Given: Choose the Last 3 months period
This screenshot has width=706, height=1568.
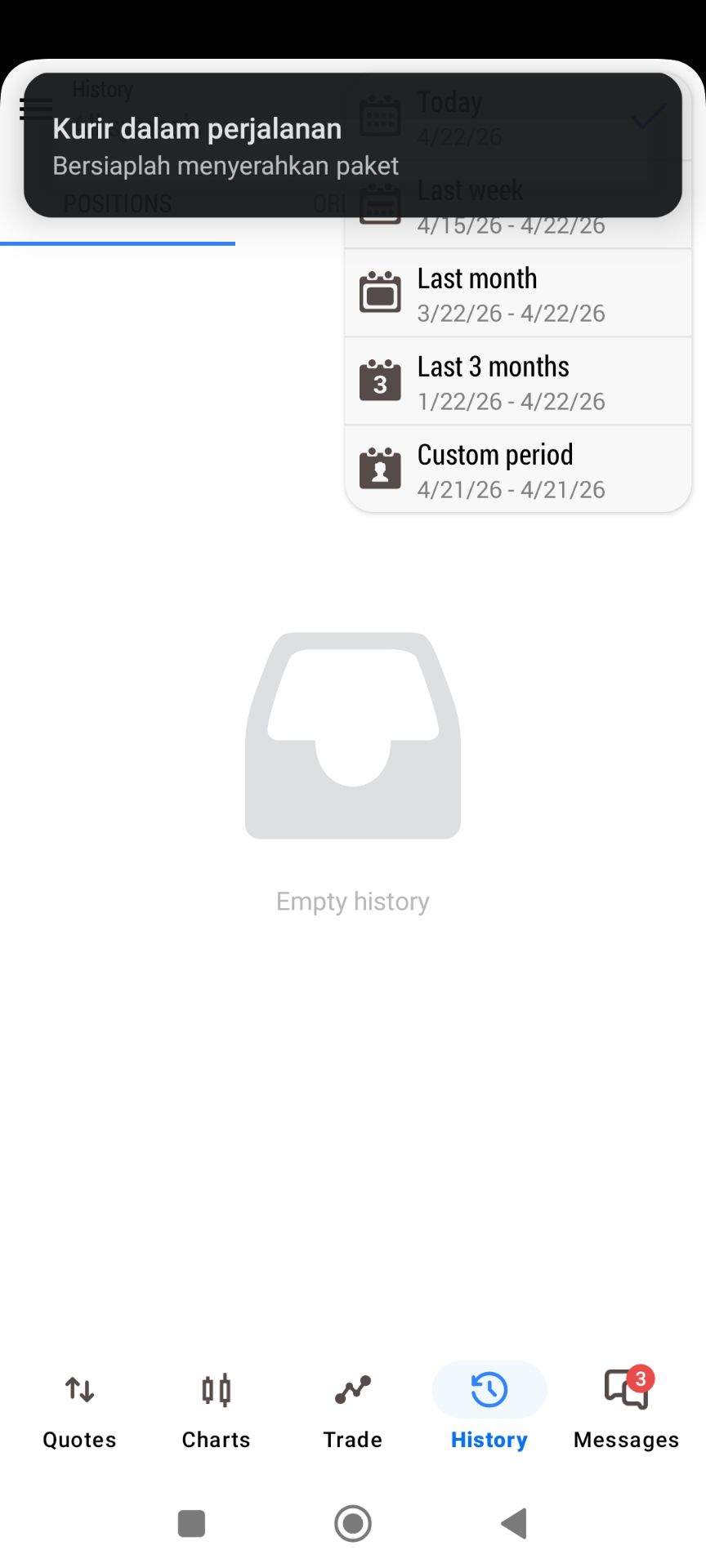Looking at the screenshot, I should tap(517, 382).
